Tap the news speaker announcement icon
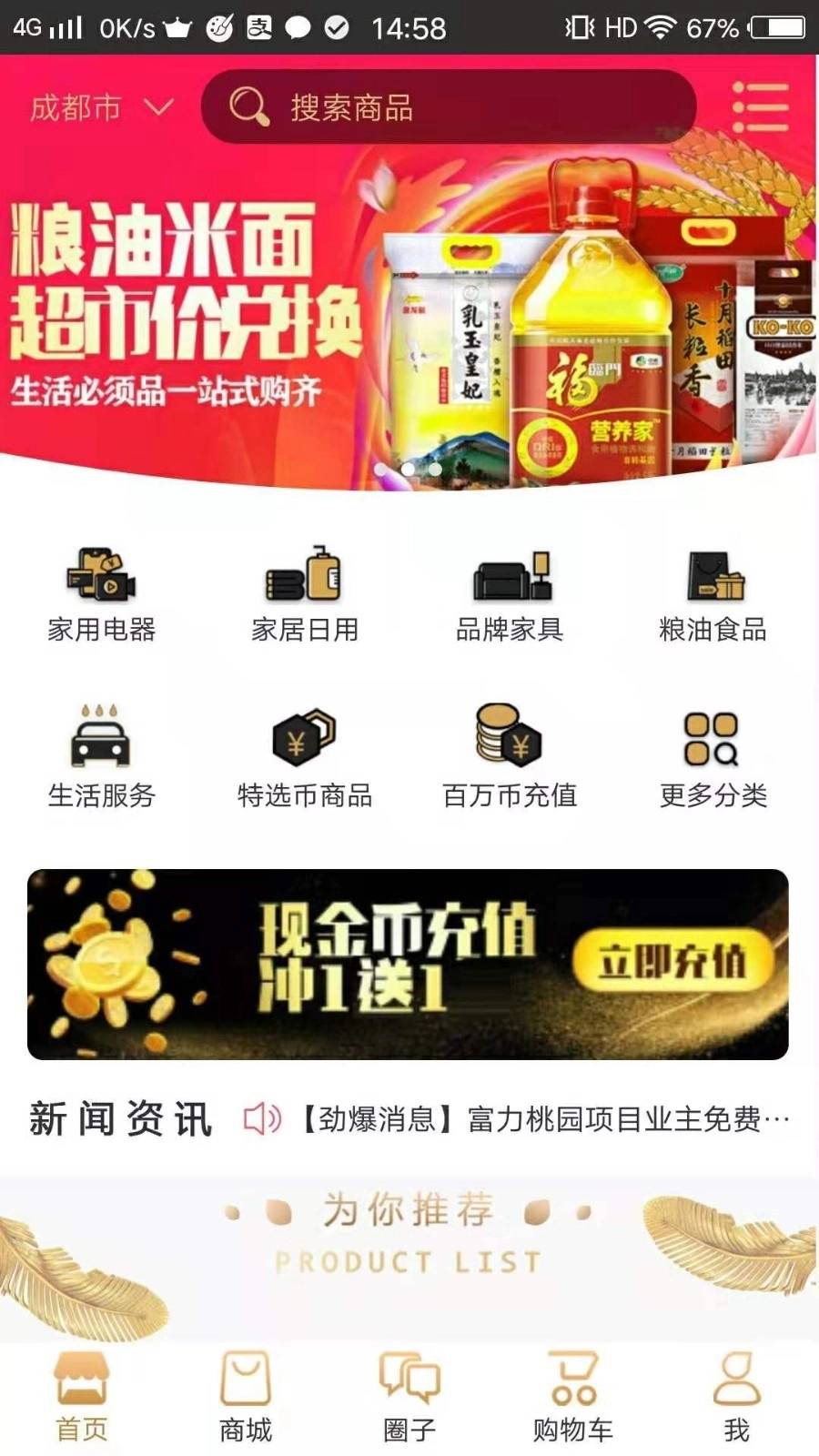The width and height of the screenshot is (819, 1456). (x=259, y=1117)
